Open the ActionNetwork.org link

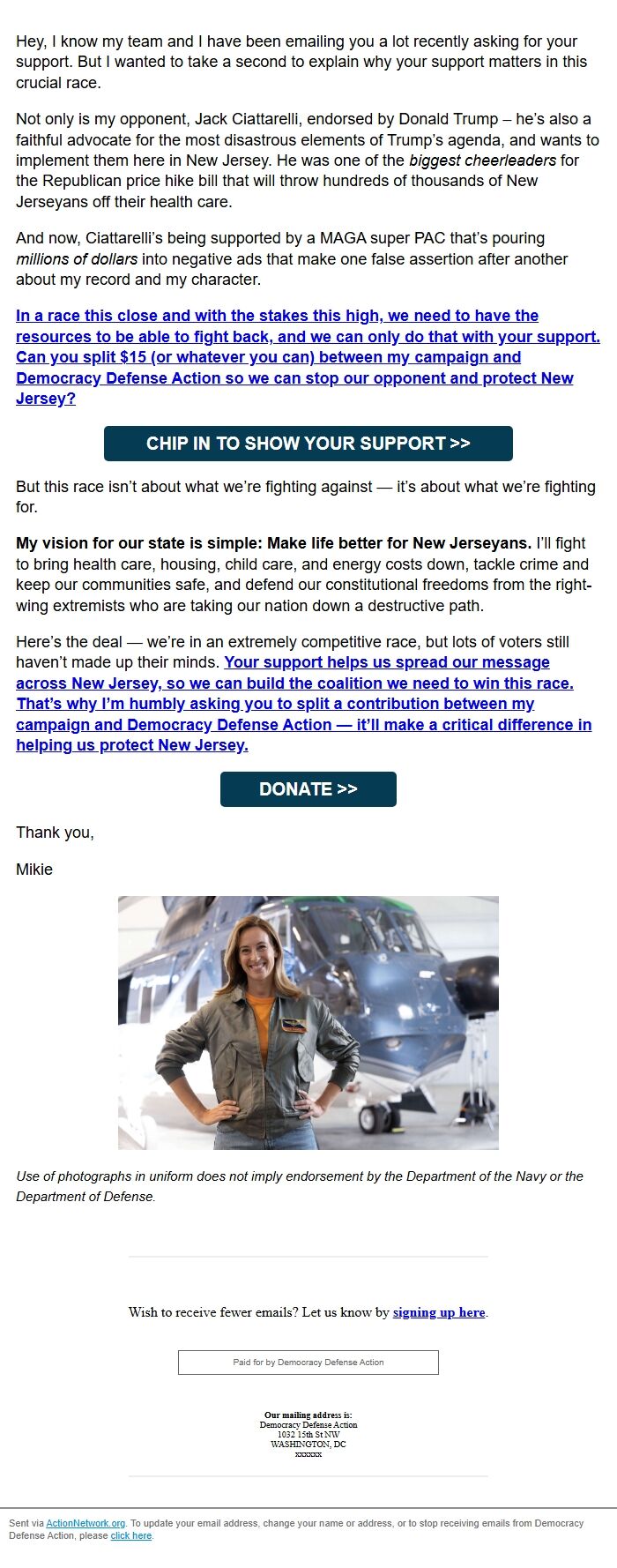click(85, 1523)
